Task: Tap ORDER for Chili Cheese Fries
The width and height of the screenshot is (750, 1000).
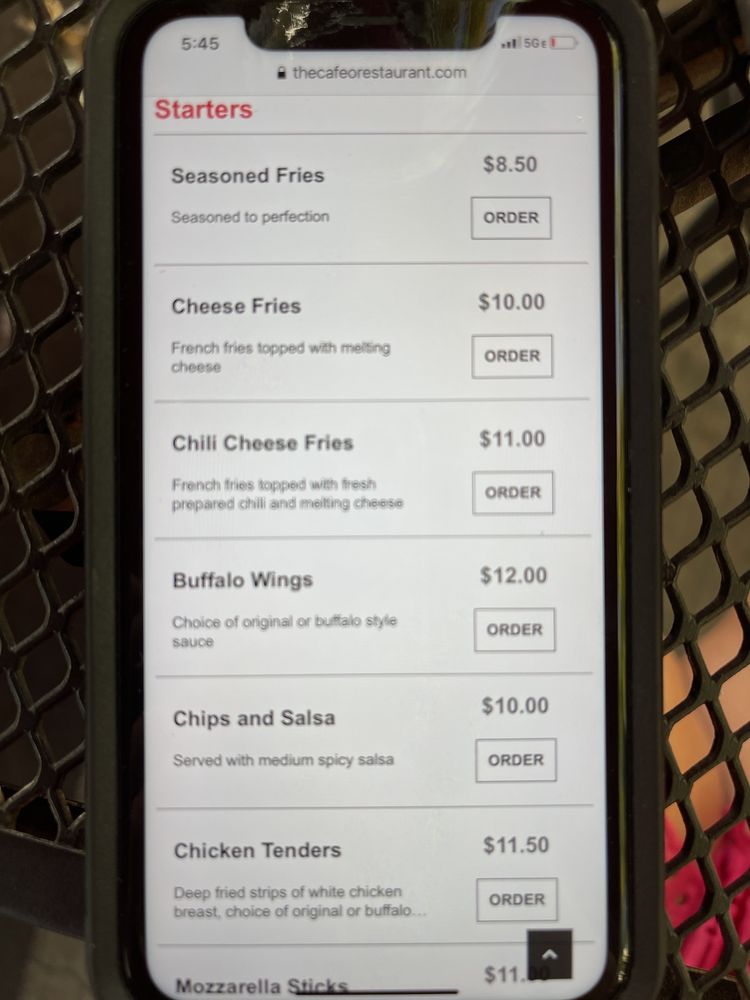Action: [513, 492]
